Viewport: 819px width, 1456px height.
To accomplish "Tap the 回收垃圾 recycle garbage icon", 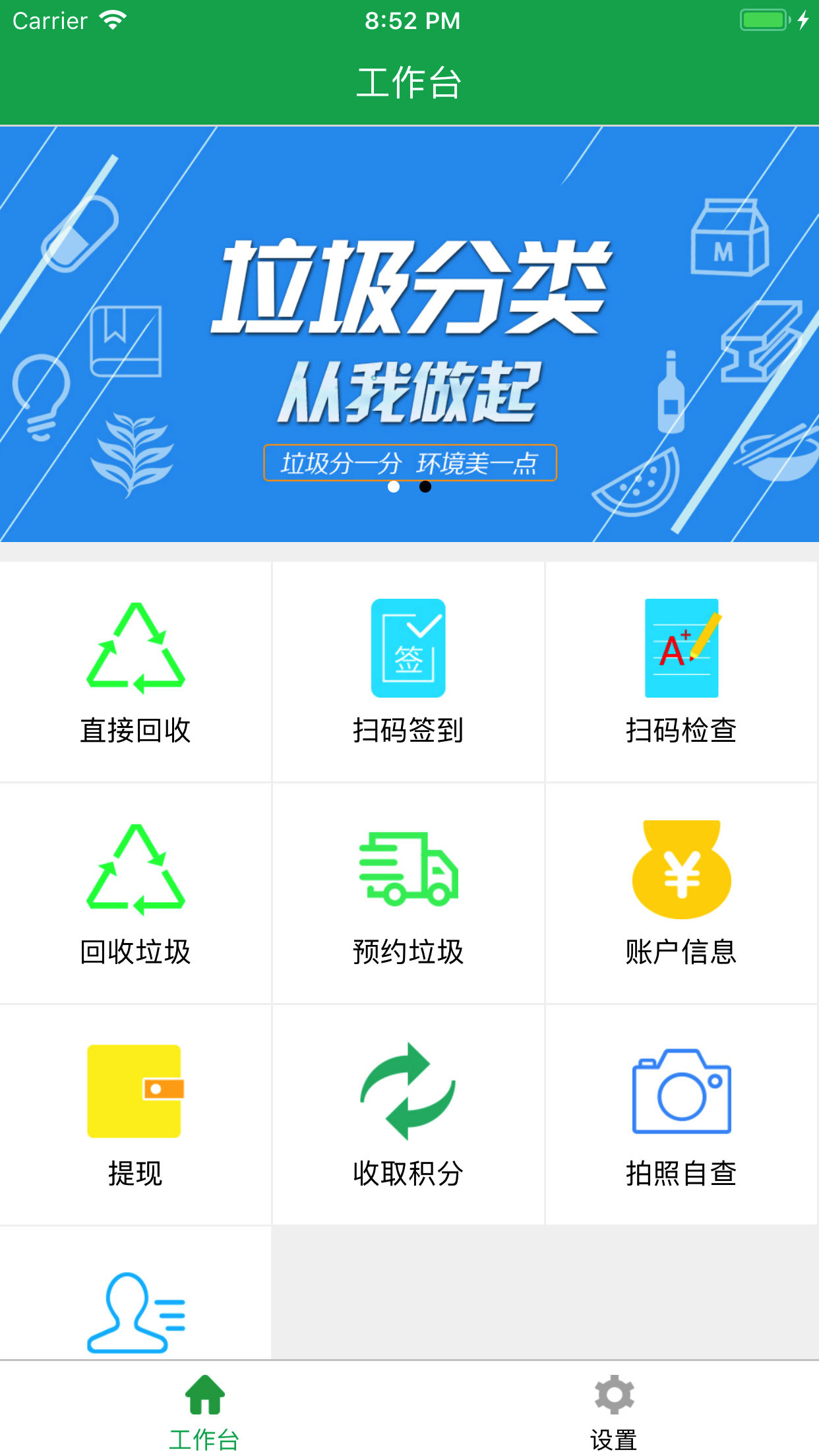I will (x=135, y=895).
